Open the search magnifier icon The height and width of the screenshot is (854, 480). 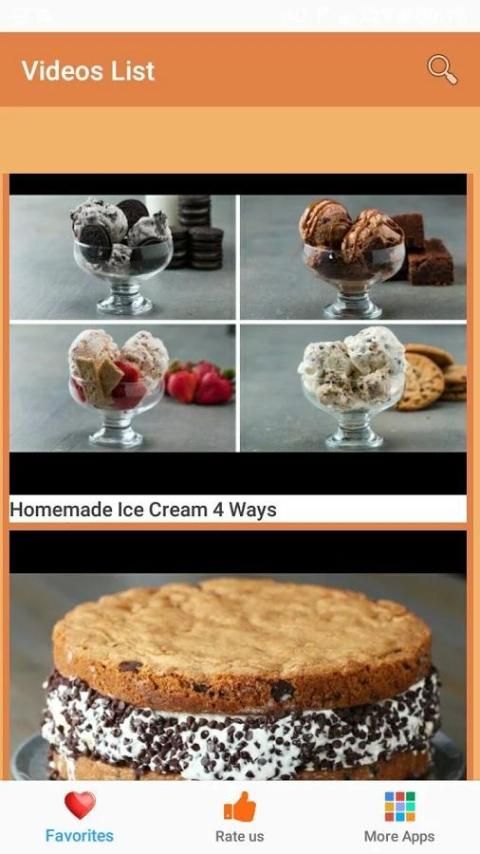pyautogui.click(x=442, y=70)
